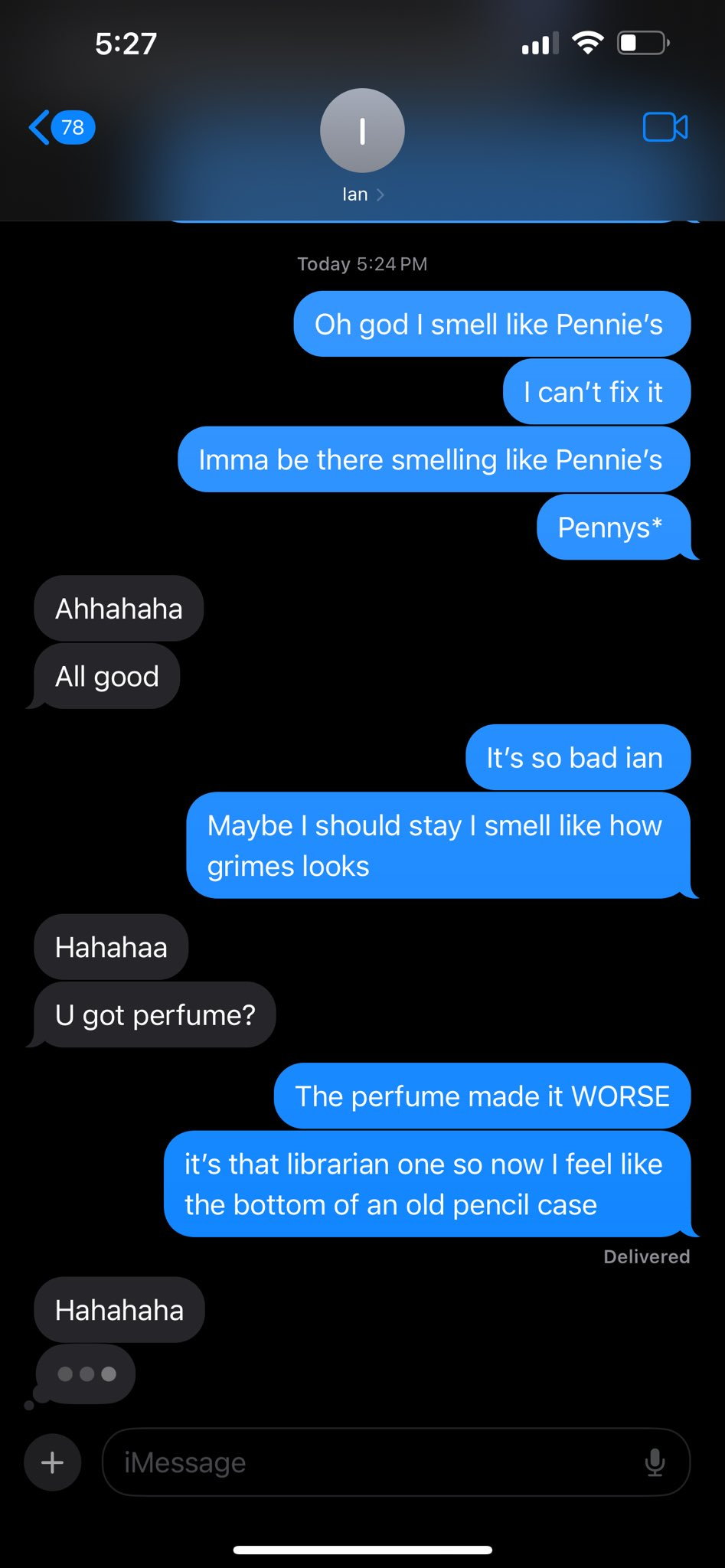The width and height of the screenshot is (725, 1568).
Task: Start a FaceTime video call
Action: [665, 127]
